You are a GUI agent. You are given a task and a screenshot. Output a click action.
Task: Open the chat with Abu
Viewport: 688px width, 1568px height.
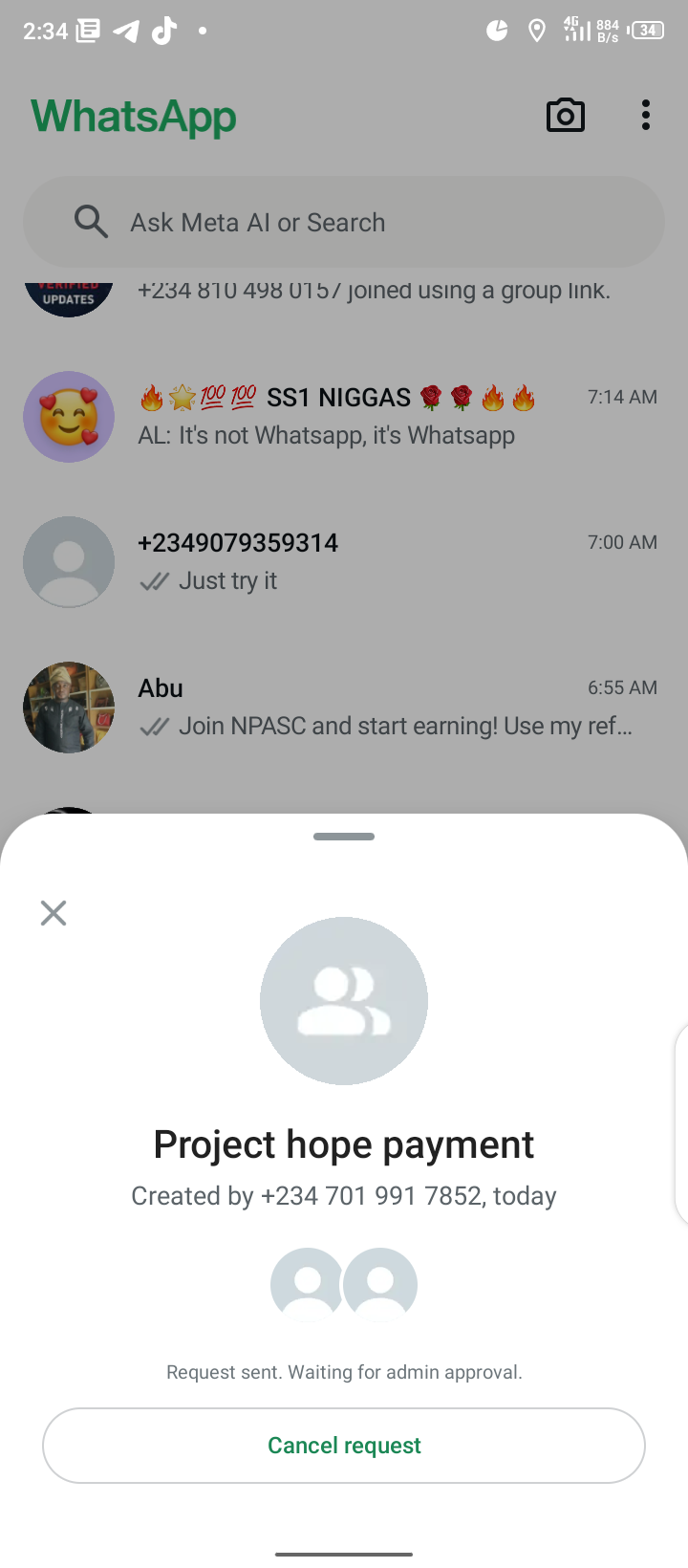(344, 708)
